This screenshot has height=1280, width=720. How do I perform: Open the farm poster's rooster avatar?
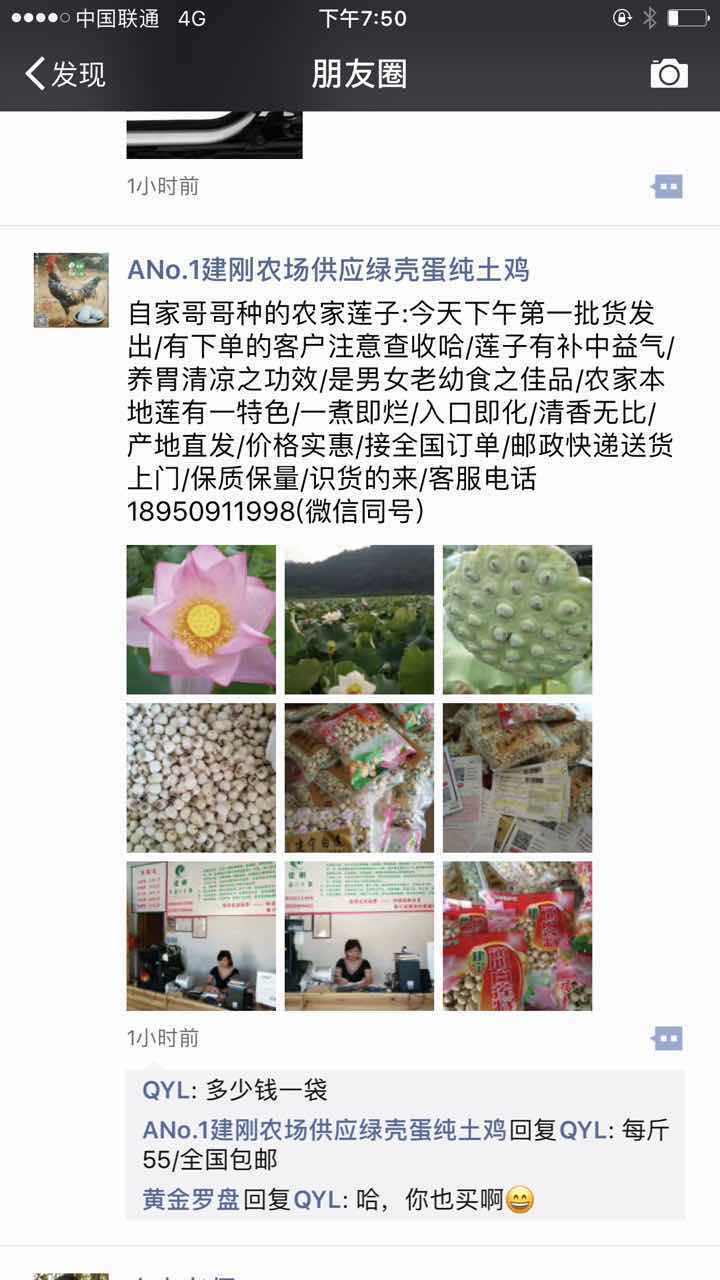point(71,290)
